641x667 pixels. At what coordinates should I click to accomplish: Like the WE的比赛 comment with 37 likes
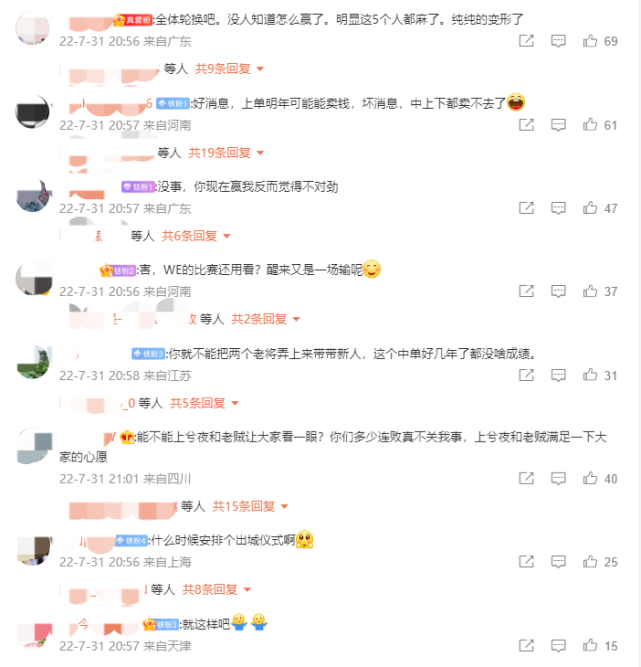(x=591, y=291)
